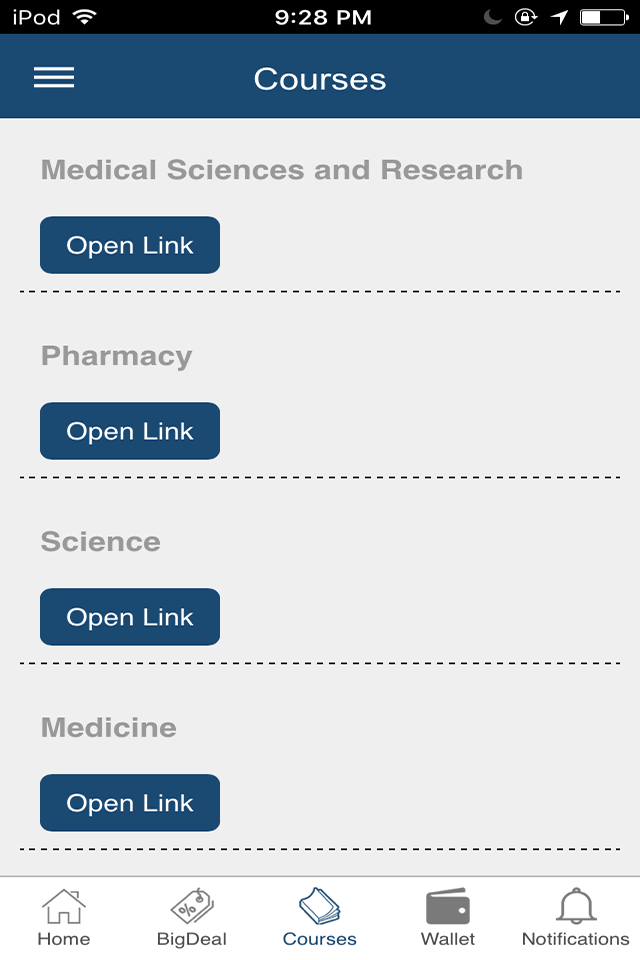Open Link for Medical Sciences and Research
The width and height of the screenshot is (640, 960).
click(130, 245)
